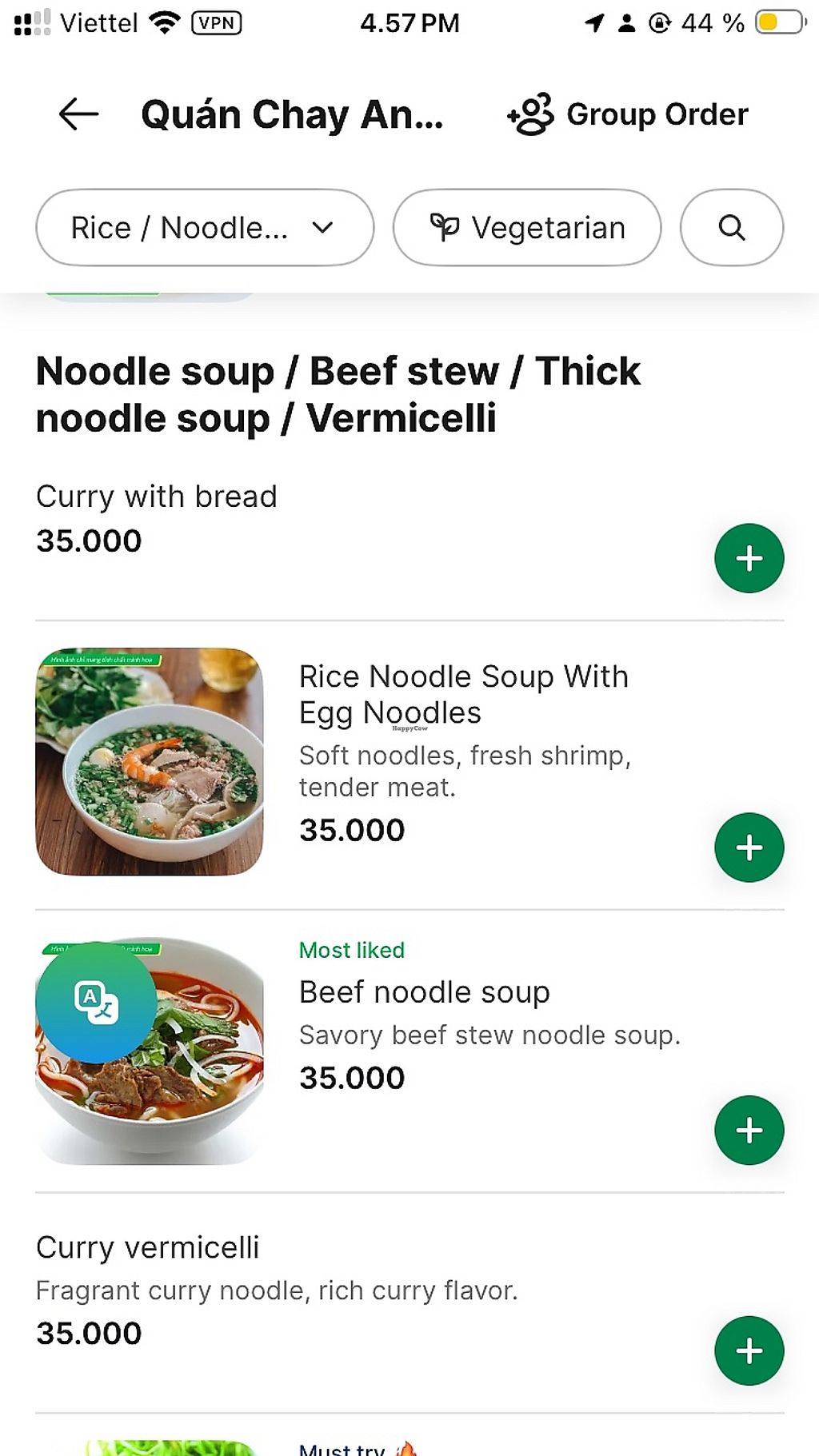Viewport: 819px width, 1456px height.
Task: Add Beef noodle soup to cart
Action: pos(749,1130)
